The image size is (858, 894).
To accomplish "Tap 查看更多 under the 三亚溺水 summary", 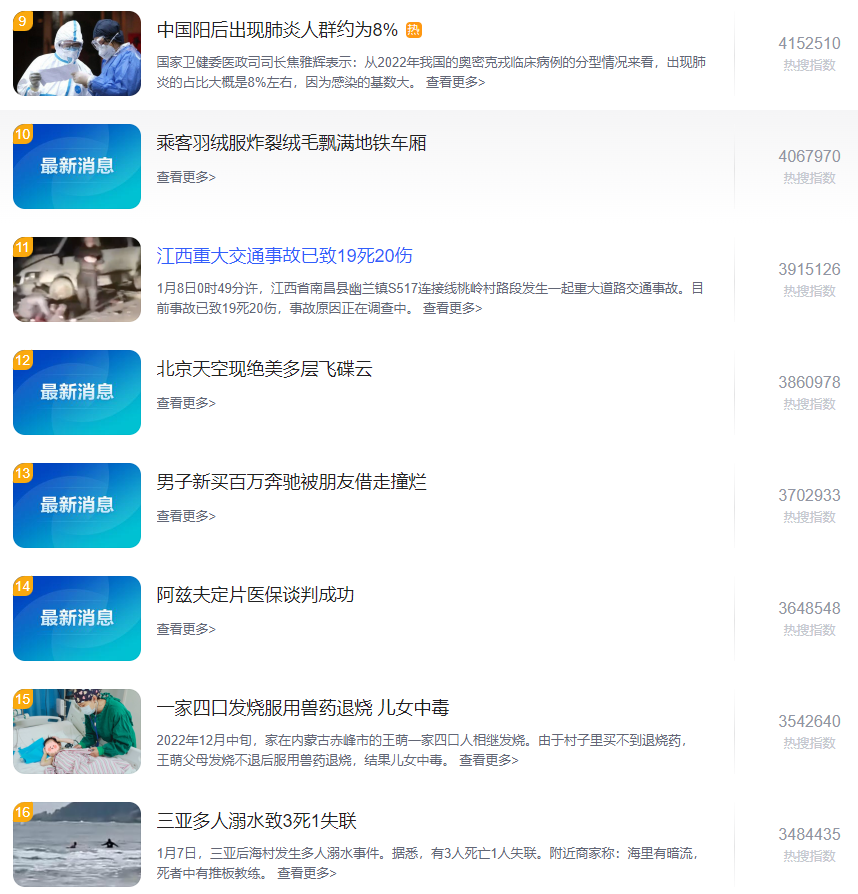I will (x=307, y=873).
